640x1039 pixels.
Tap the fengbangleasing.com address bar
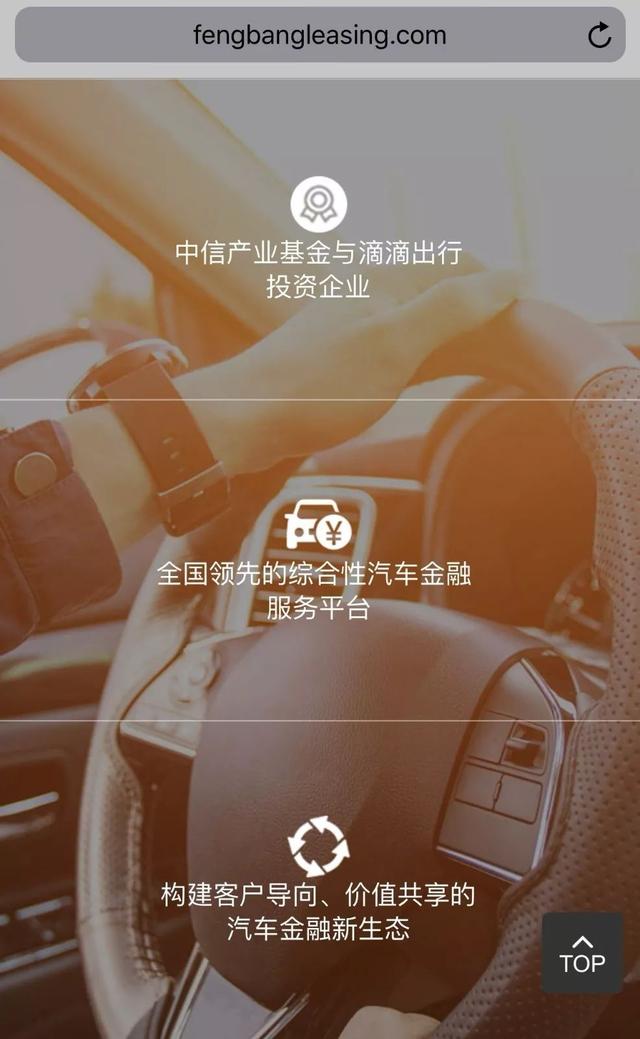(319, 34)
